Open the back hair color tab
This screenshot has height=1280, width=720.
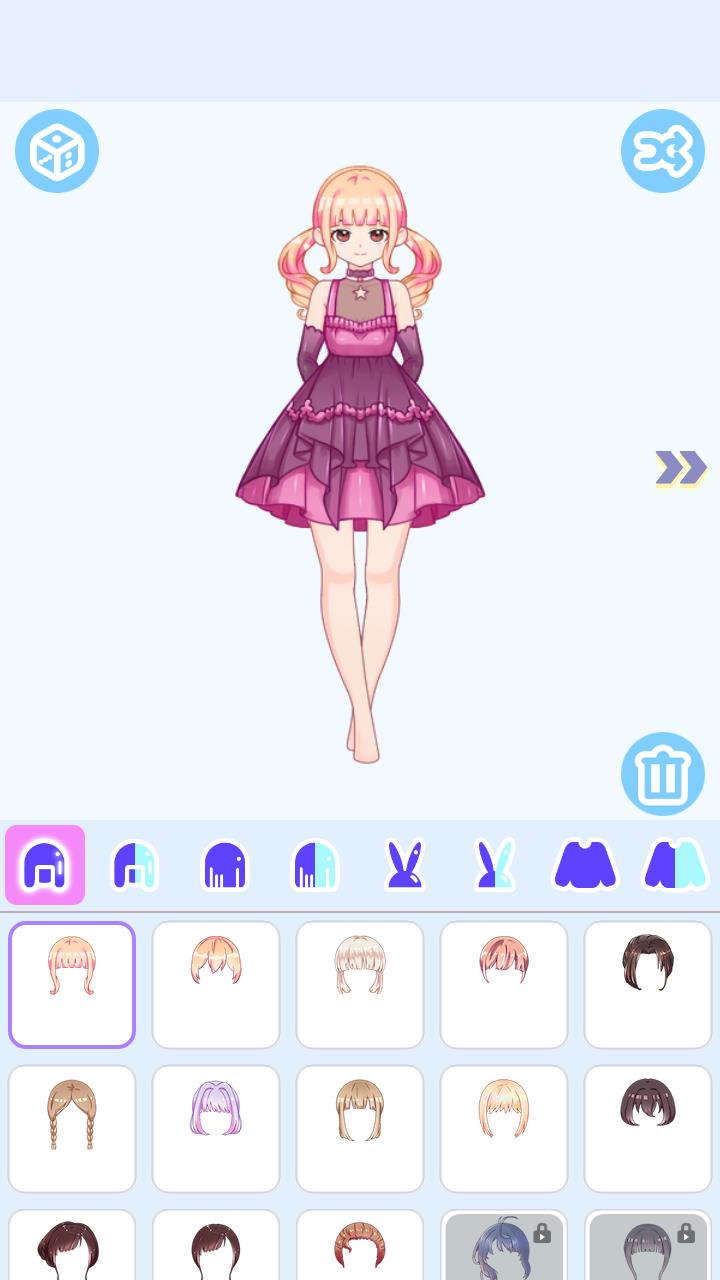pos(315,865)
